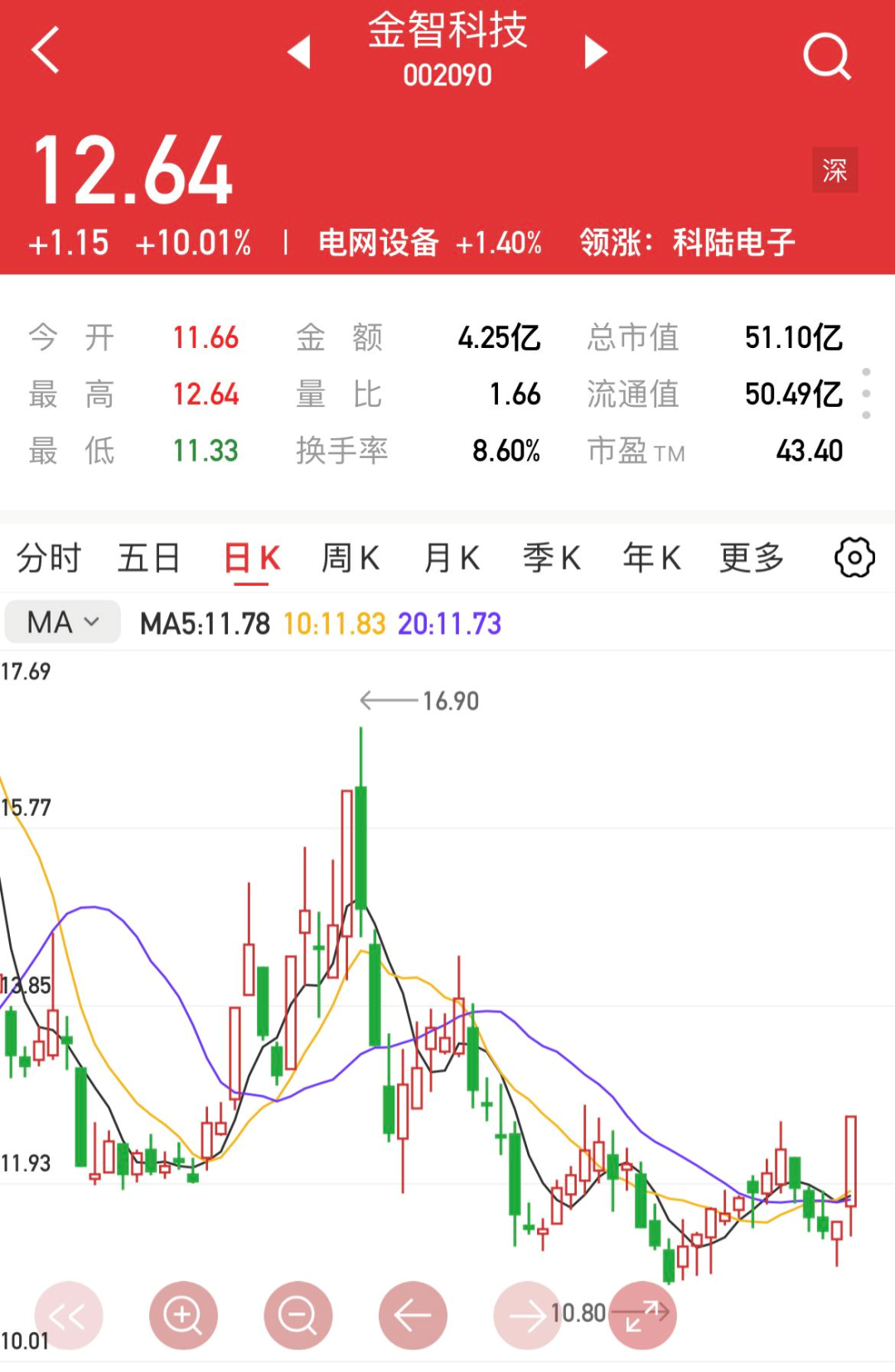Zoom in on the K-line chart
Image resolution: width=895 pixels, height=1372 pixels.
[x=183, y=1316]
